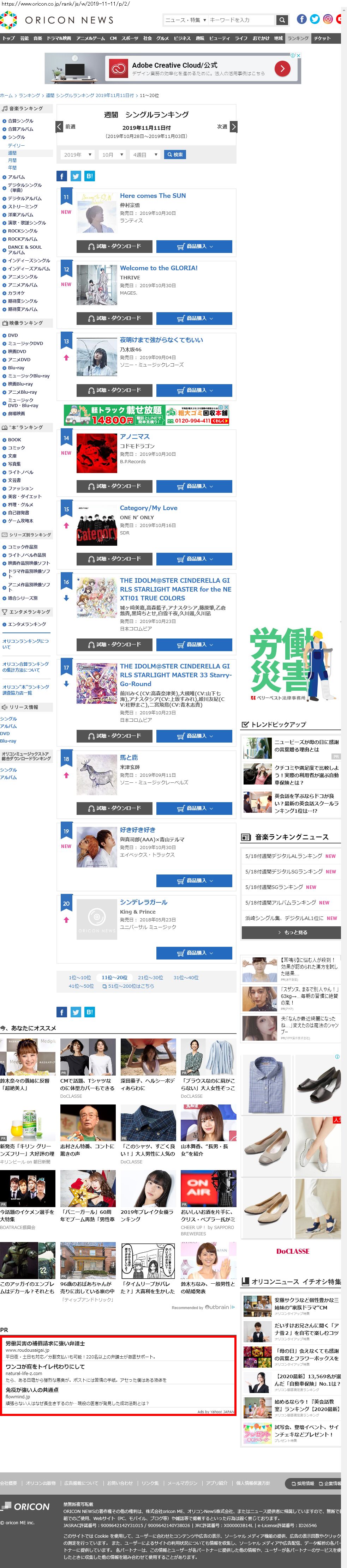Tap the magnifier search button in header

(281, 20)
